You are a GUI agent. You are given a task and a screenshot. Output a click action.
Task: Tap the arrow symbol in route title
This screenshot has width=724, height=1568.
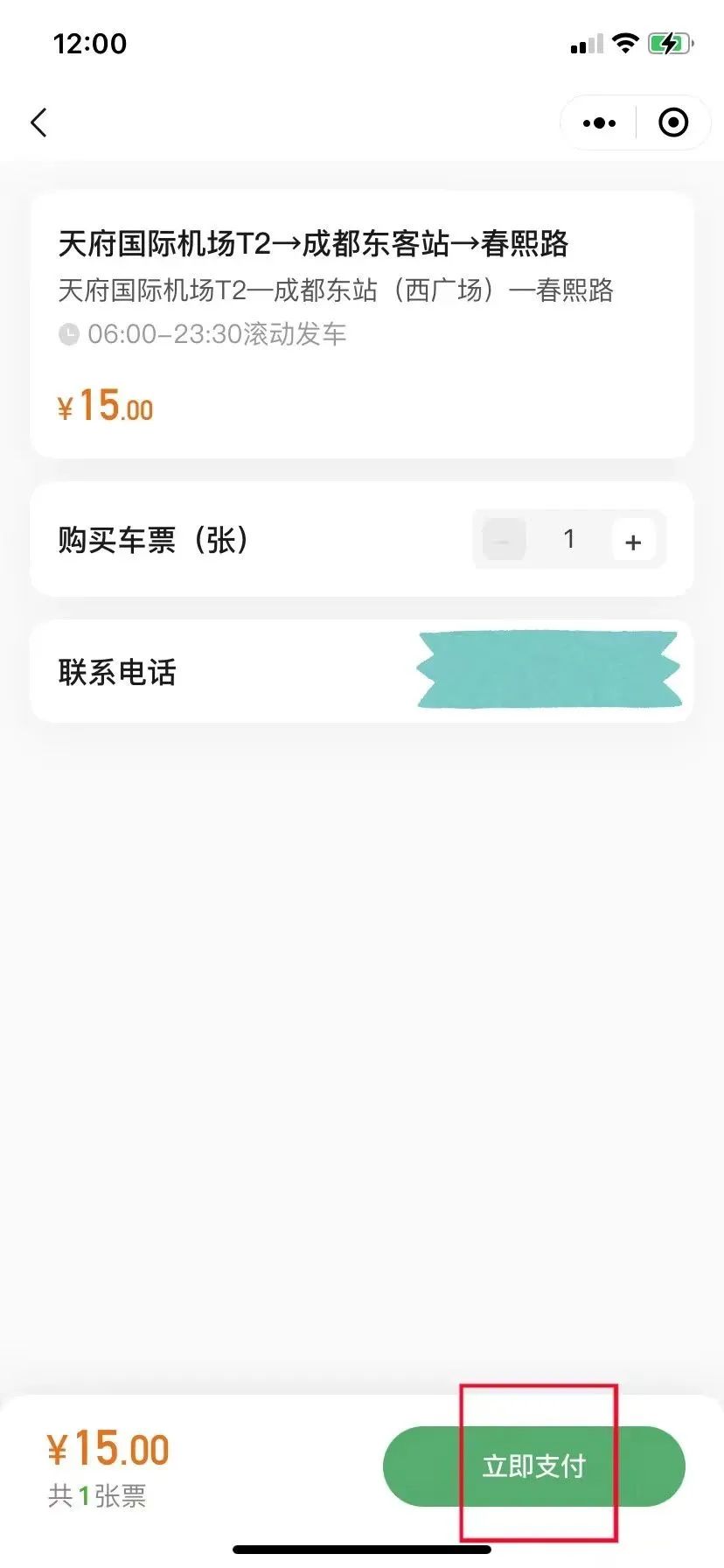[288, 245]
